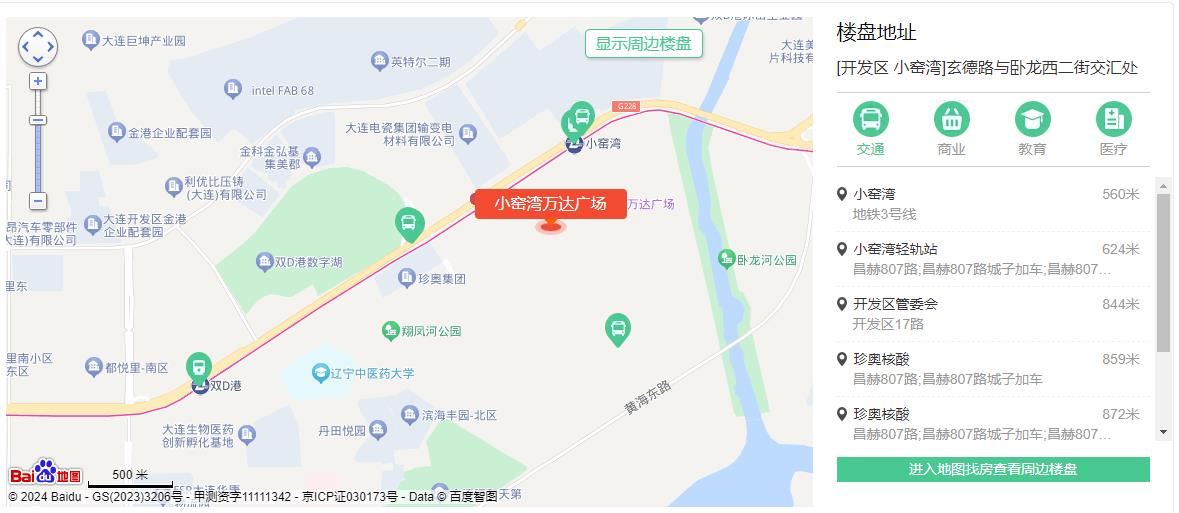Tap the bus marker near 双D港
The image size is (1179, 513).
point(199,366)
